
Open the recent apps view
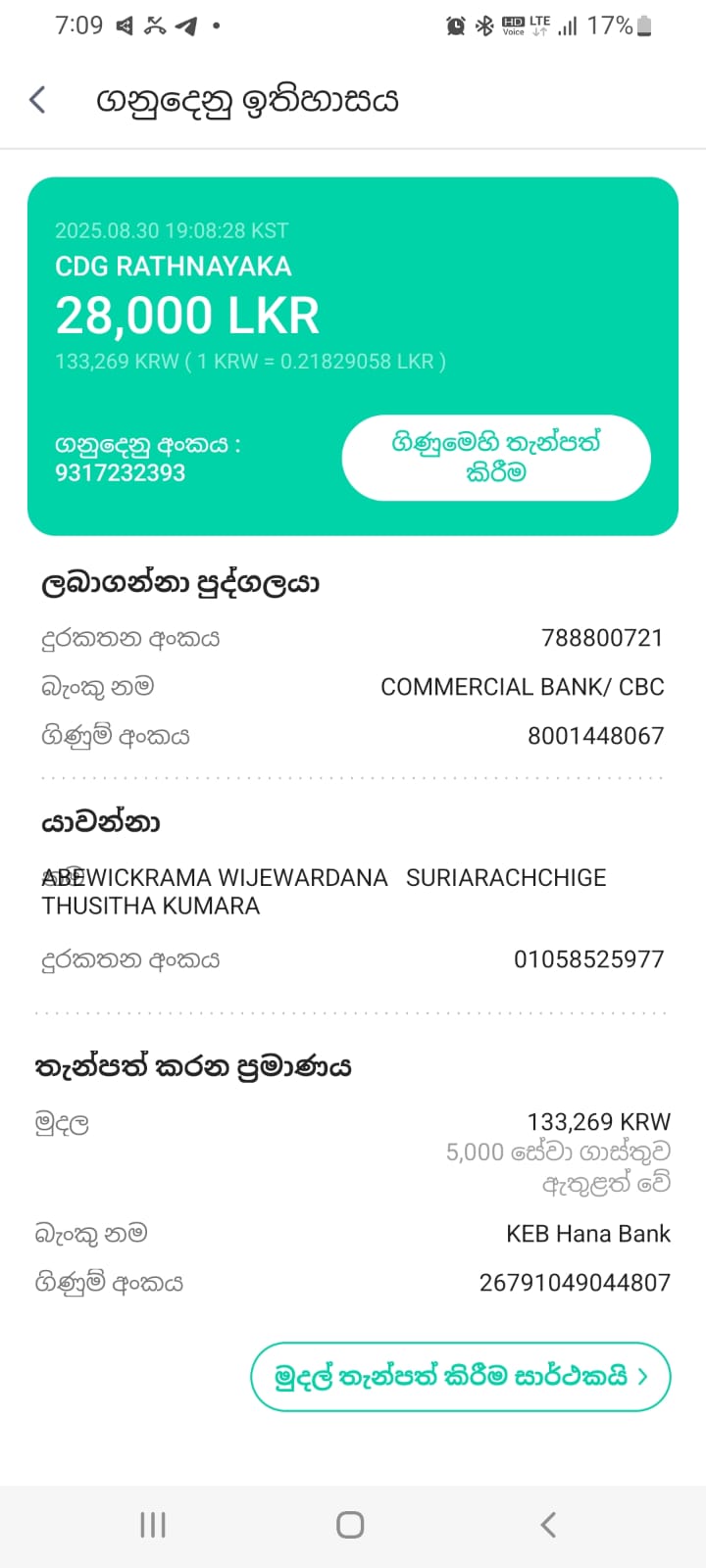point(153,1525)
